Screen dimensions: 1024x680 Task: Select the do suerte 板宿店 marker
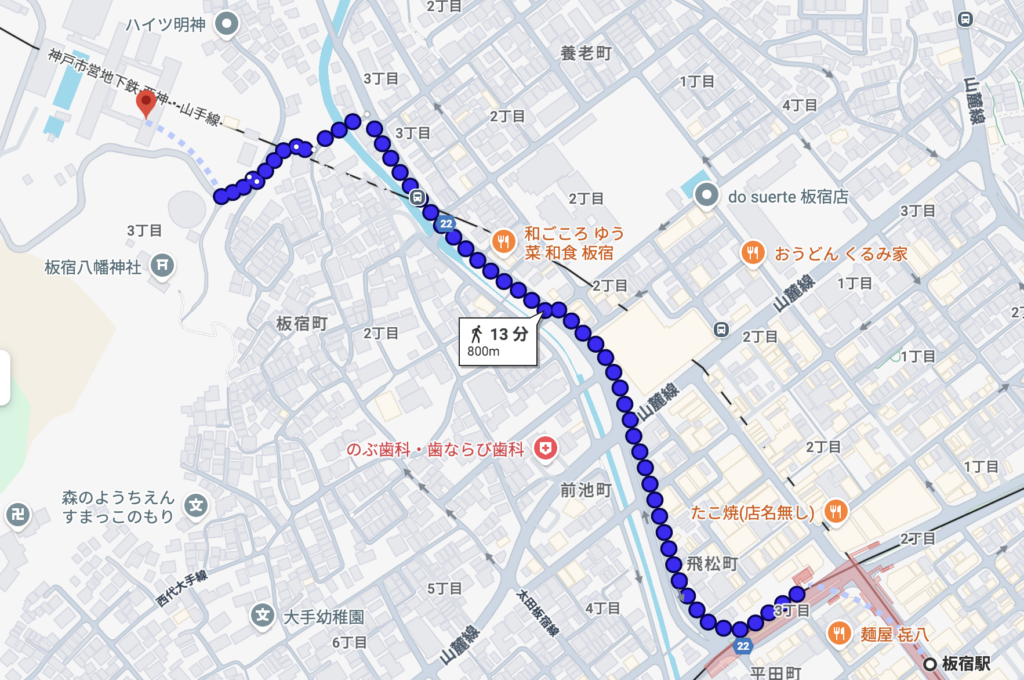tap(707, 196)
